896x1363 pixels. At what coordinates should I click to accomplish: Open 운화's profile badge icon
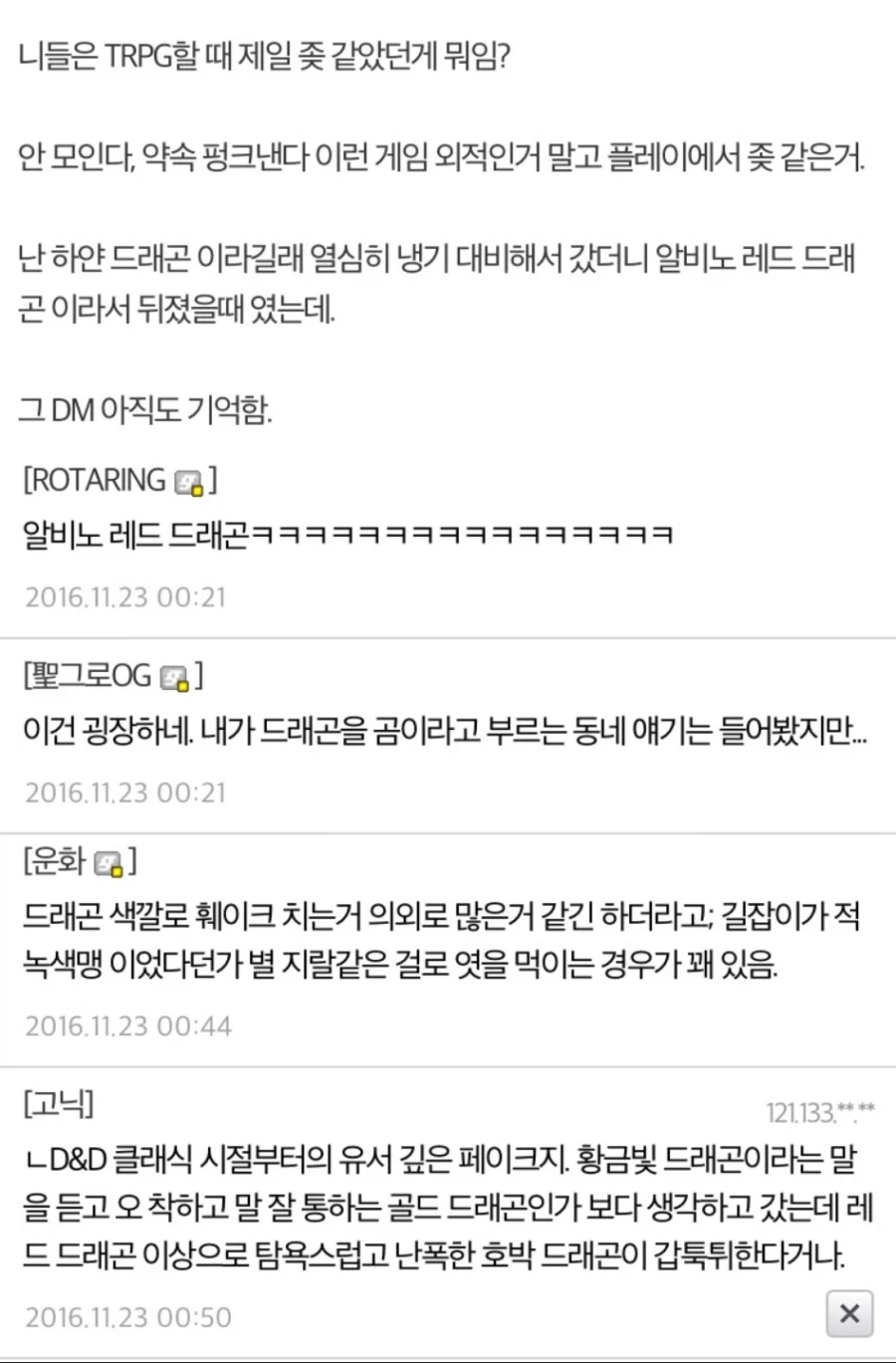pyautogui.click(x=108, y=863)
